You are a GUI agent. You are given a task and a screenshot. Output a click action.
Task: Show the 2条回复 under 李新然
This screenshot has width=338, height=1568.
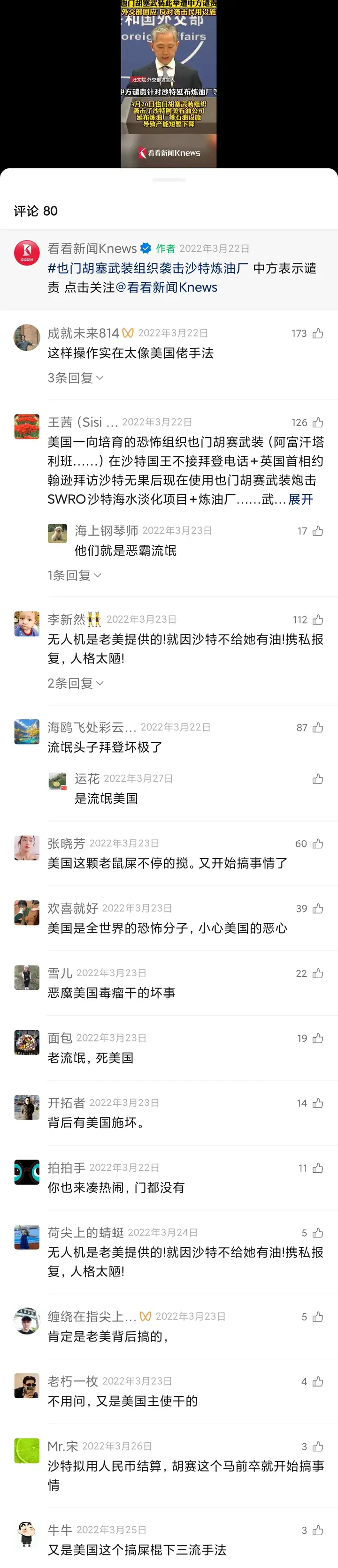click(x=75, y=683)
